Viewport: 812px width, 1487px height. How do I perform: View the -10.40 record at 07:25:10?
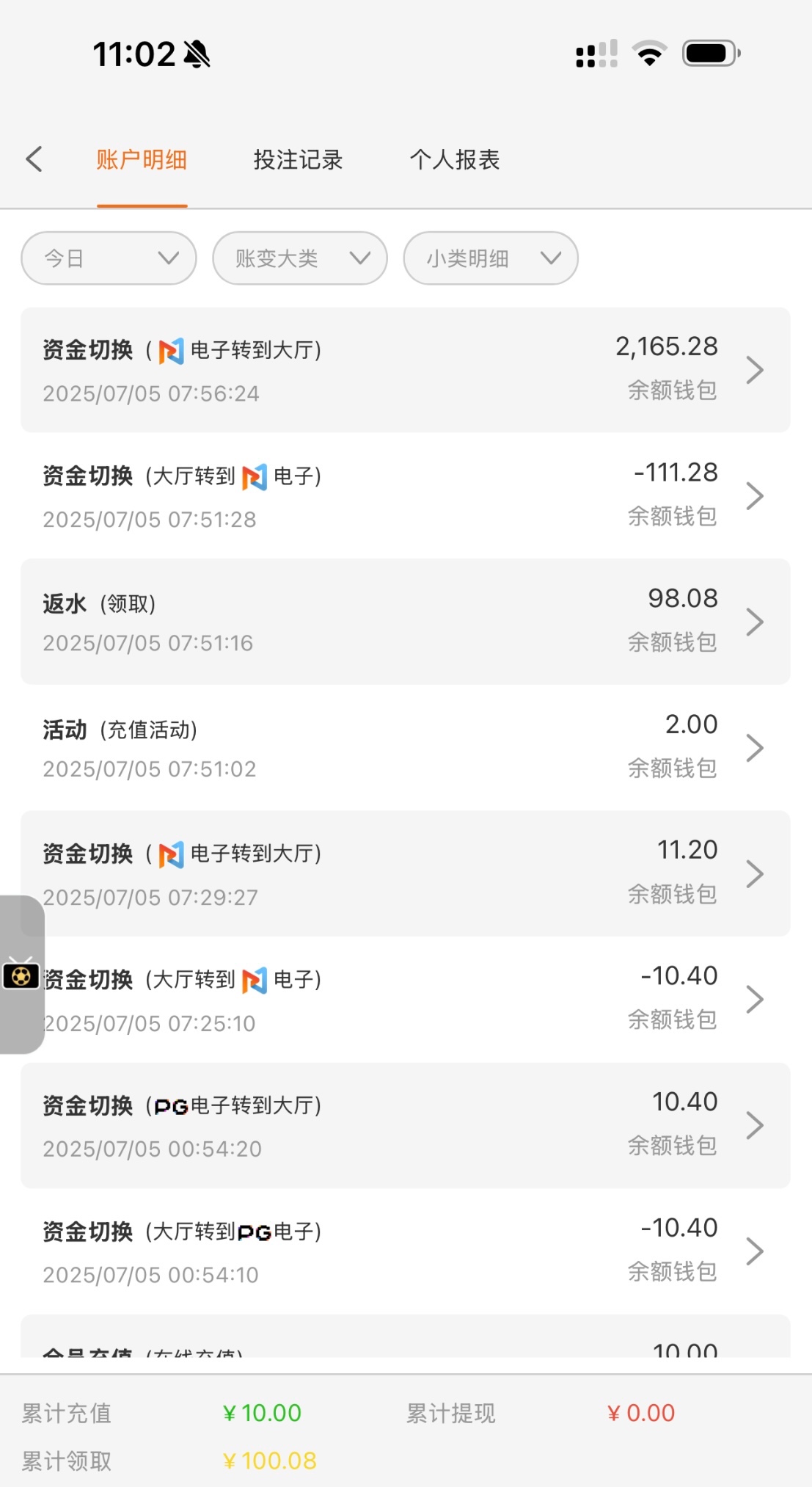[405, 999]
